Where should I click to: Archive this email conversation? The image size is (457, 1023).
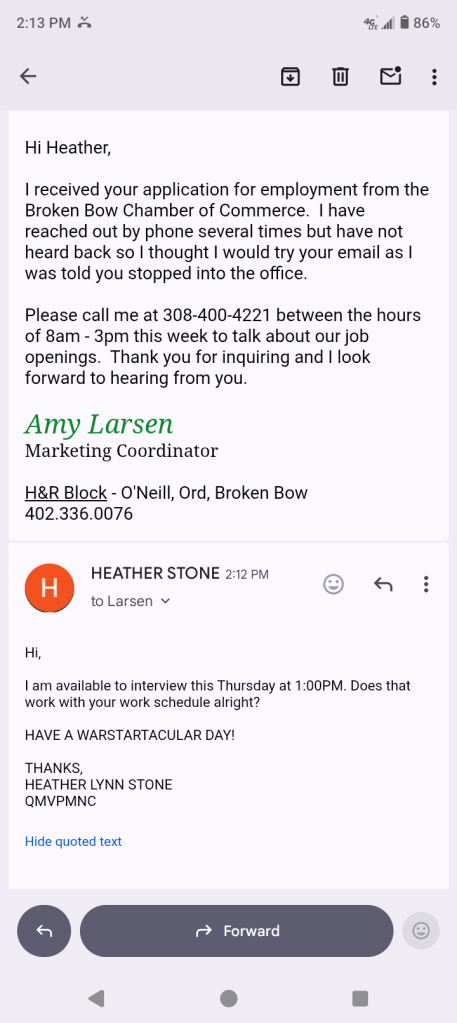[290, 76]
